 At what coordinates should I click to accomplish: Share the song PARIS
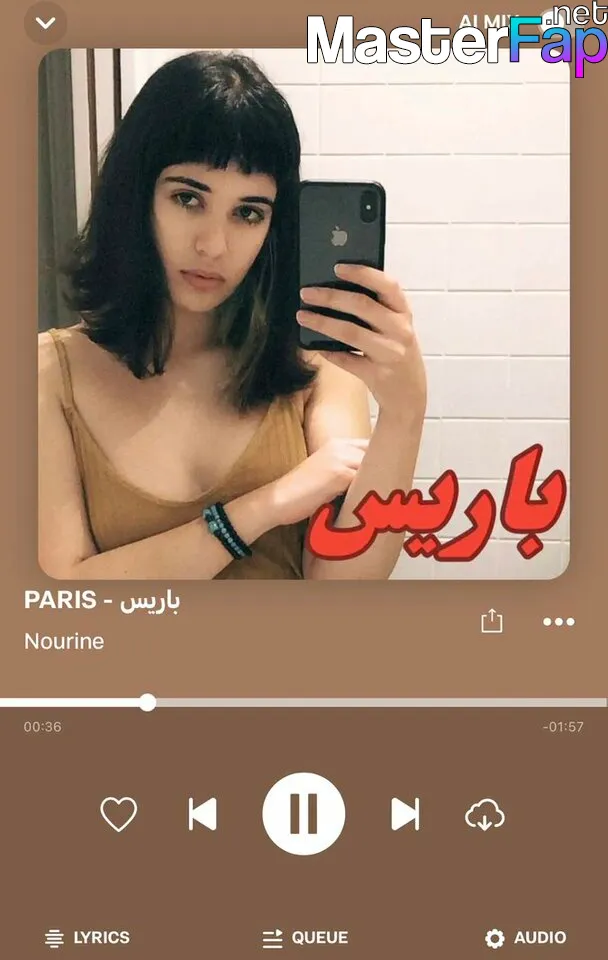[x=491, y=621]
